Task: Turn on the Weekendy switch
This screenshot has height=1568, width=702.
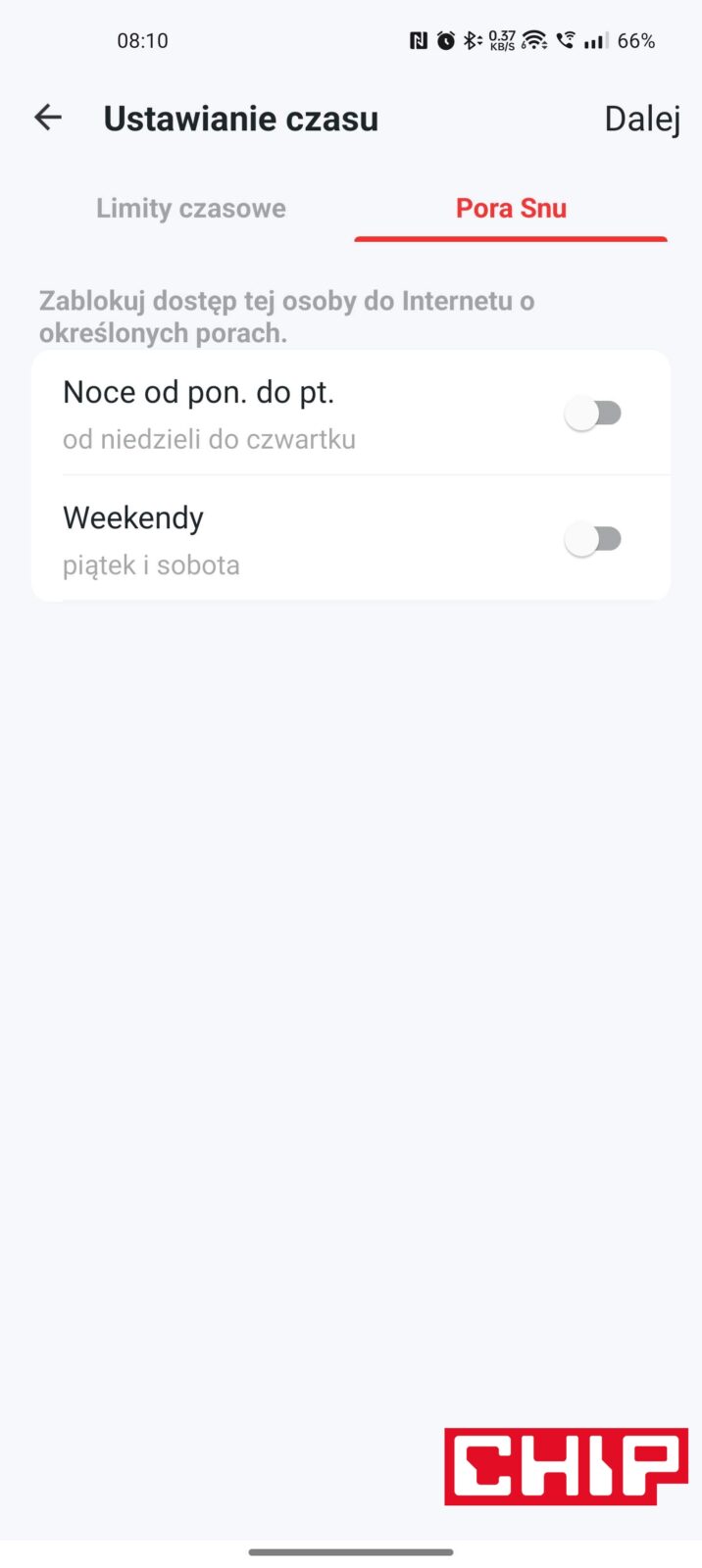Action: pyautogui.click(x=593, y=539)
